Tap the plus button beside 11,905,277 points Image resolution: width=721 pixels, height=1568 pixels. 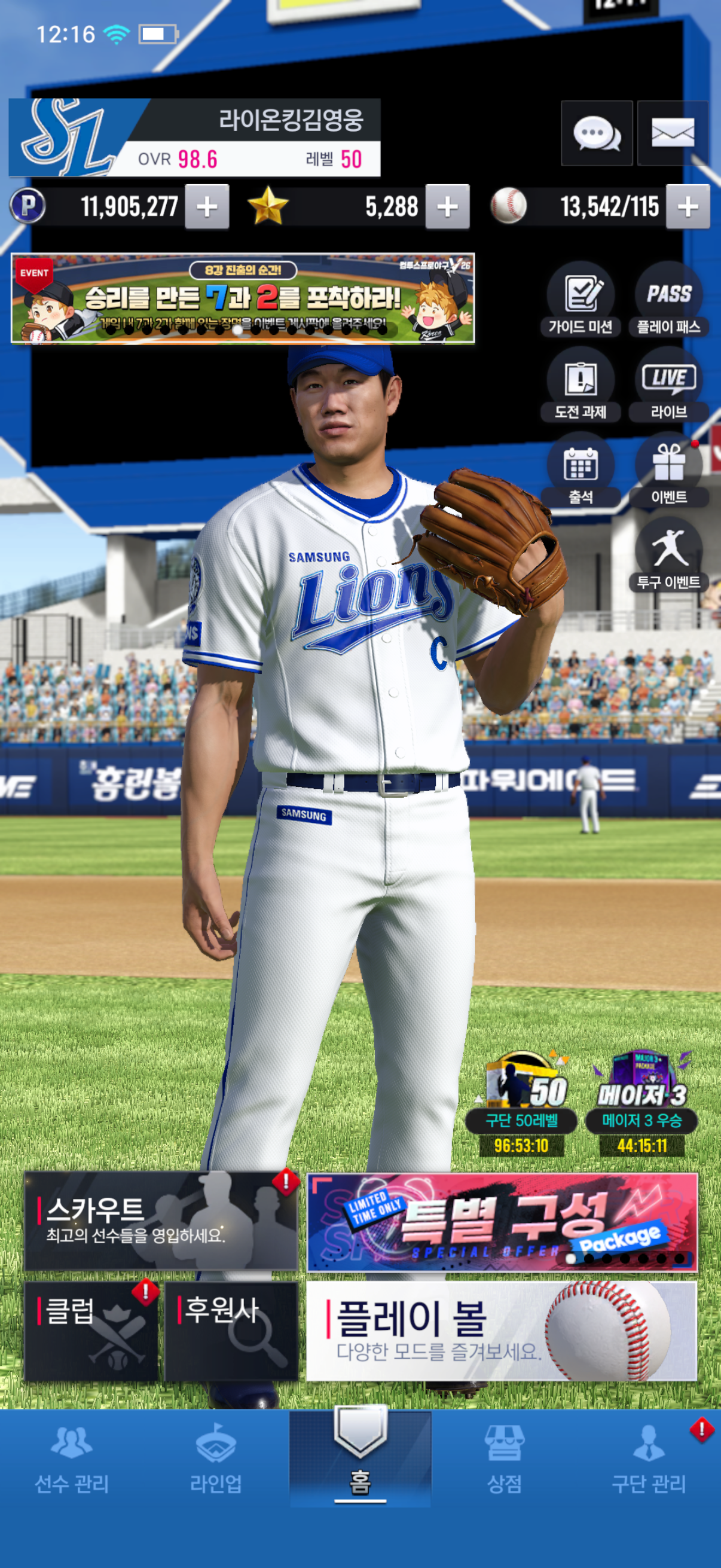pyautogui.click(x=207, y=207)
